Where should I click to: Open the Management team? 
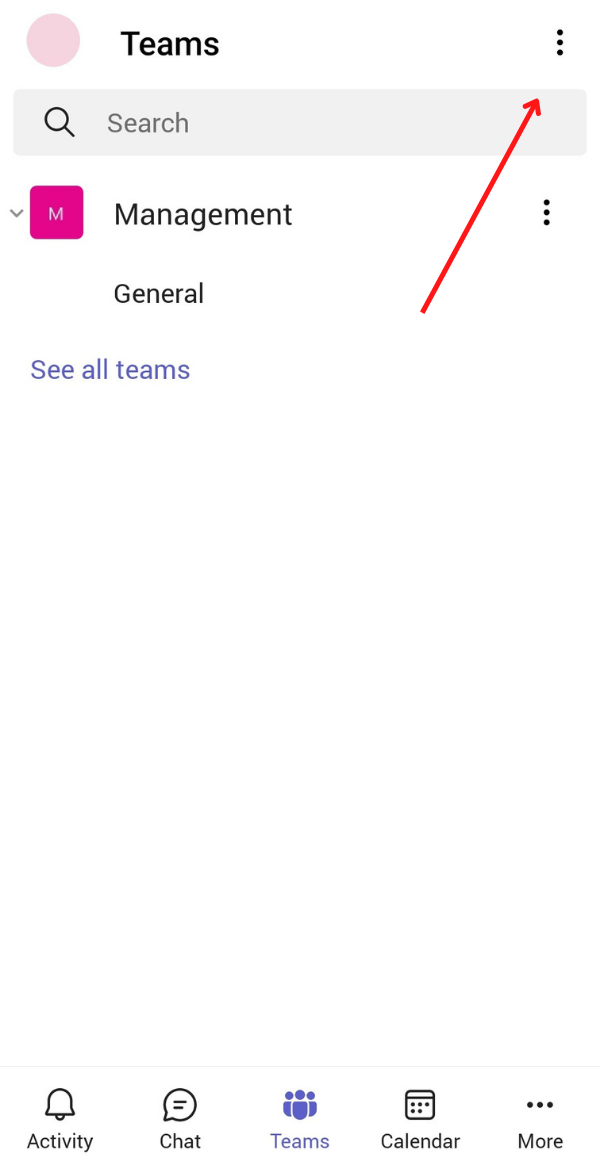pos(203,214)
